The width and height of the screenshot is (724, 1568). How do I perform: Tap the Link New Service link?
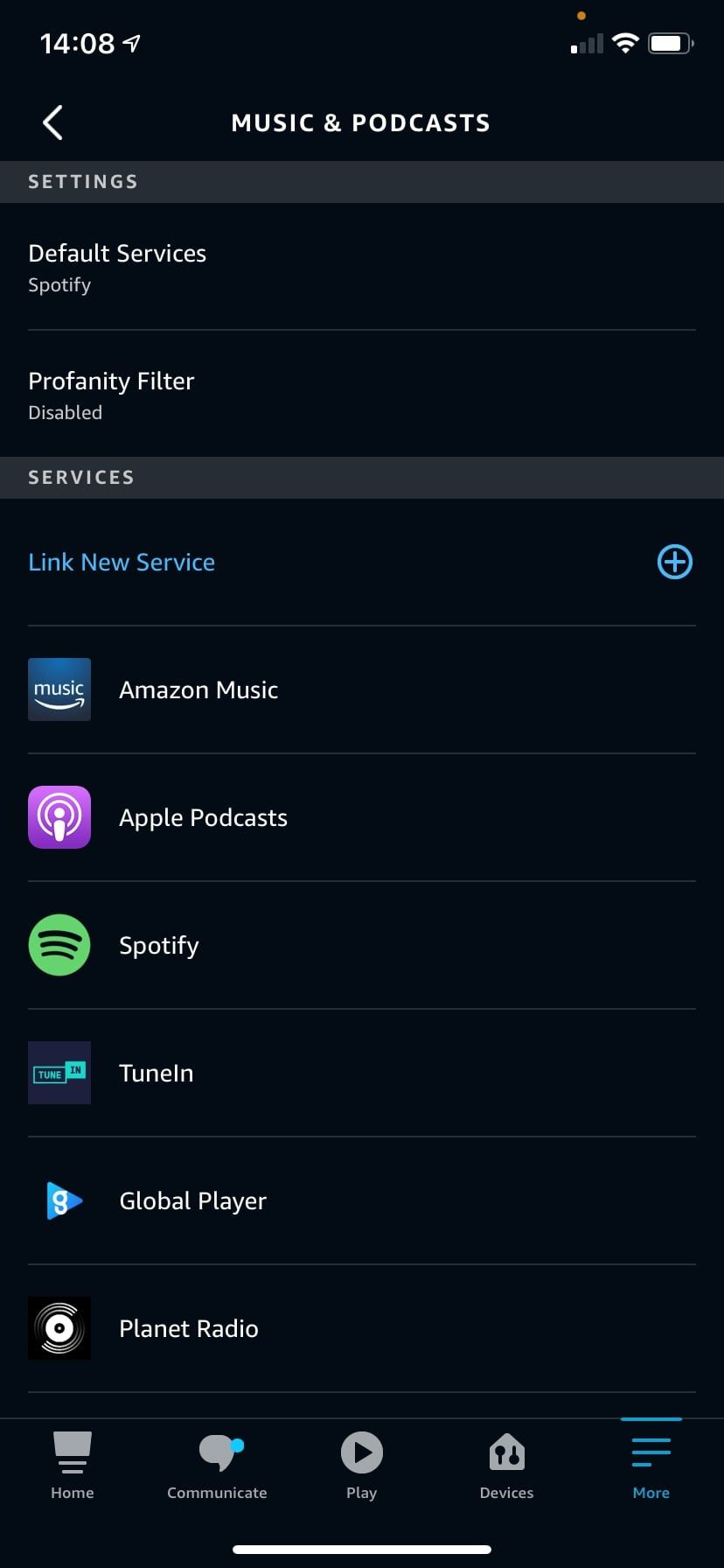[122, 562]
